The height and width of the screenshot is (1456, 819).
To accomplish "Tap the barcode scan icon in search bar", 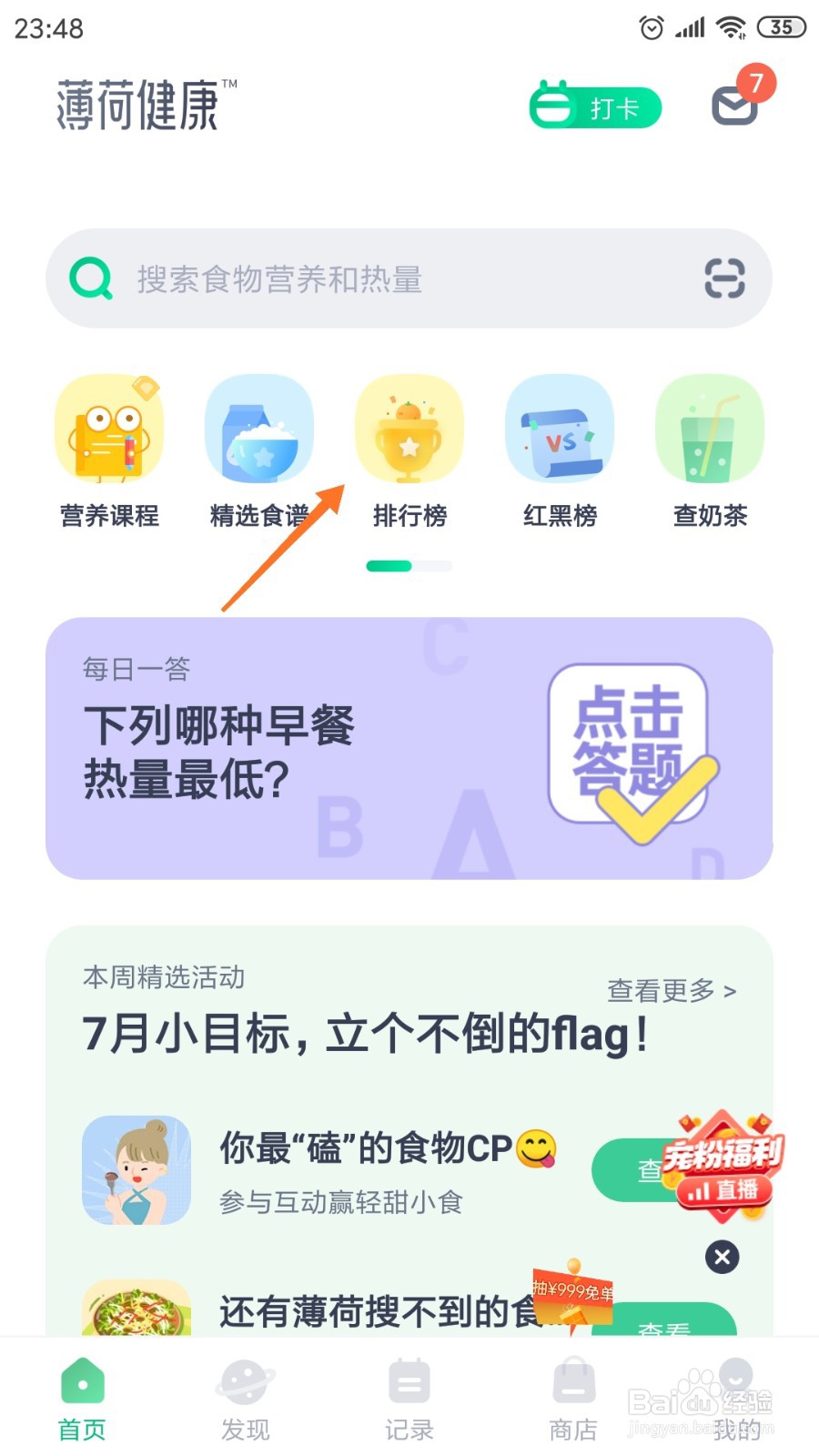I will point(725,278).
